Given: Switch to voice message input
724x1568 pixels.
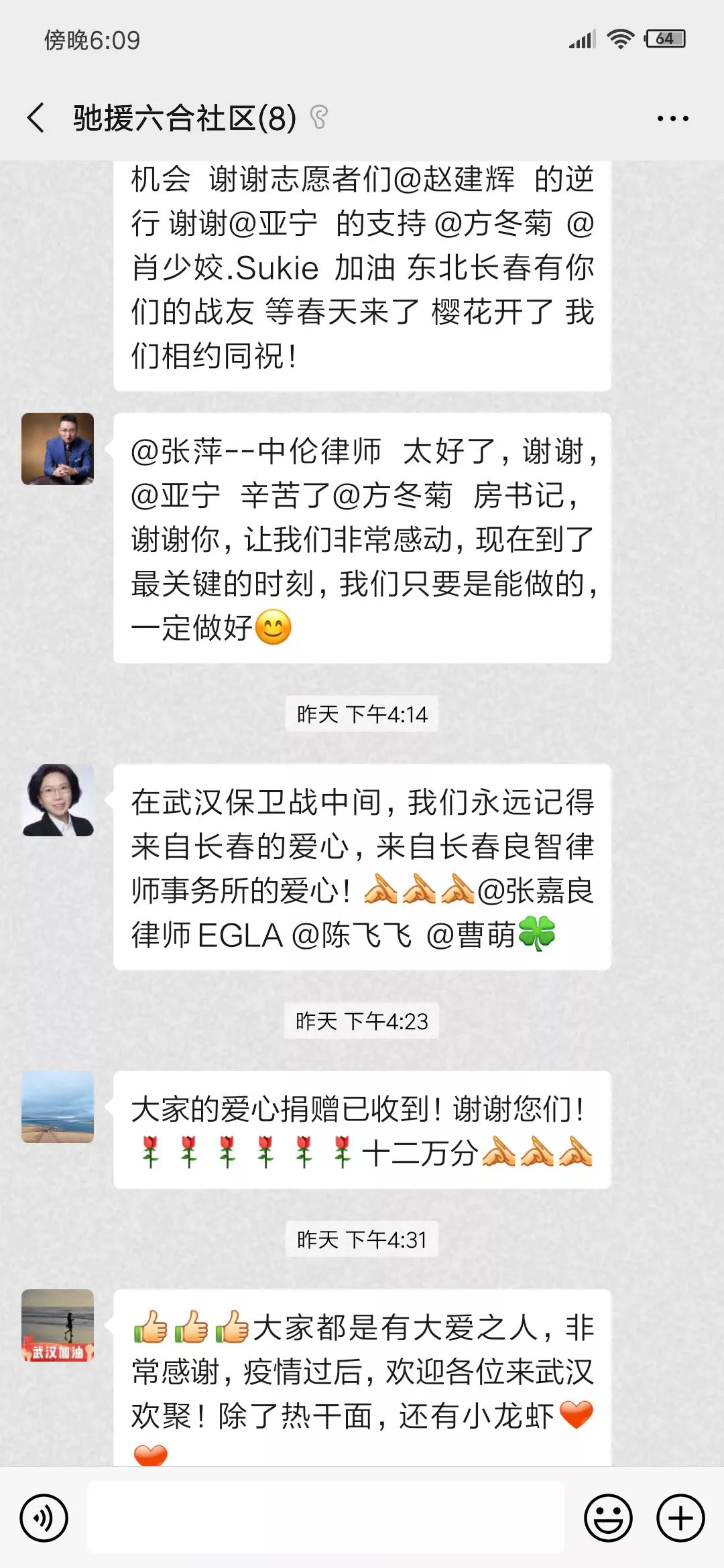Looking at the screenshot, I should click(x=44, y=1518).
